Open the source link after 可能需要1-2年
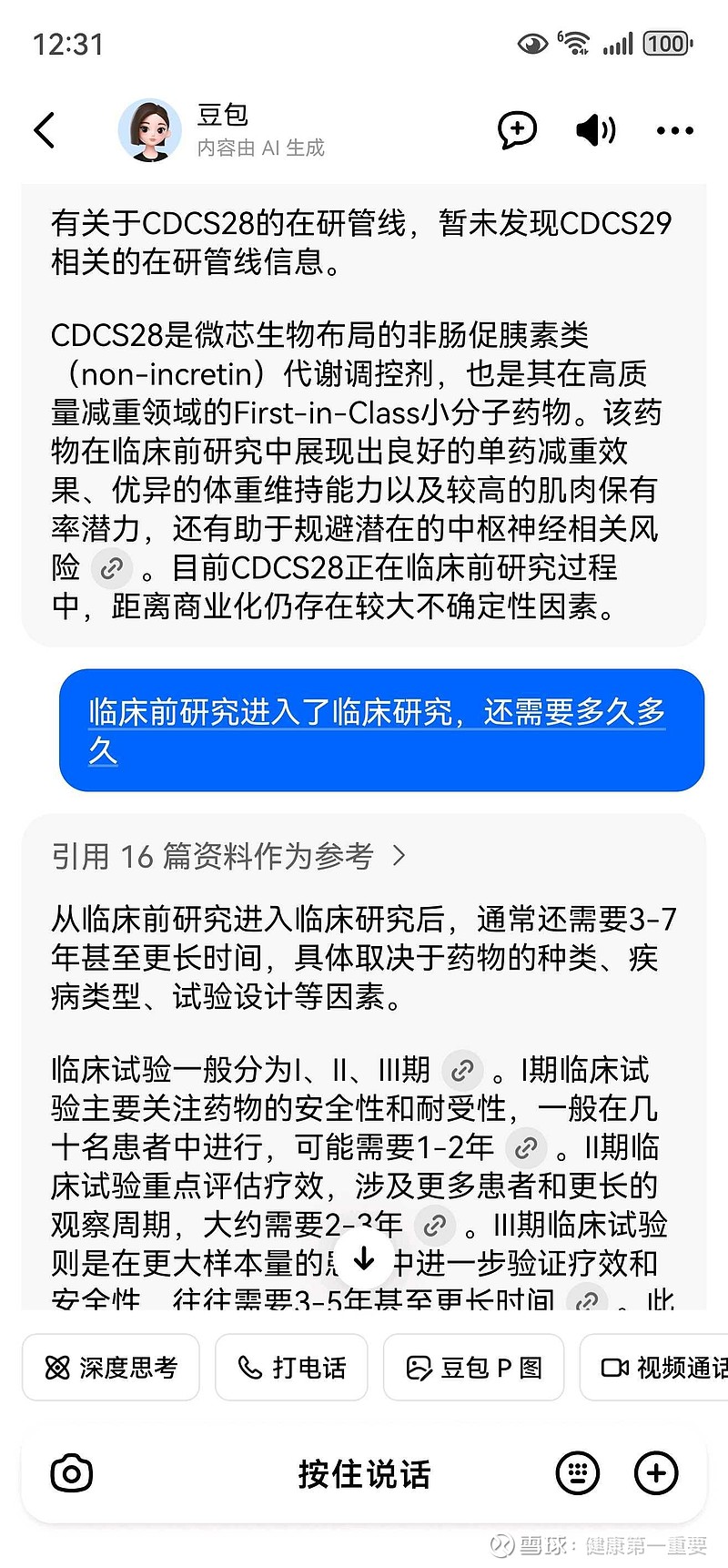The height and width of the screenshot is (1568, 728). (x=526, y=1148)
